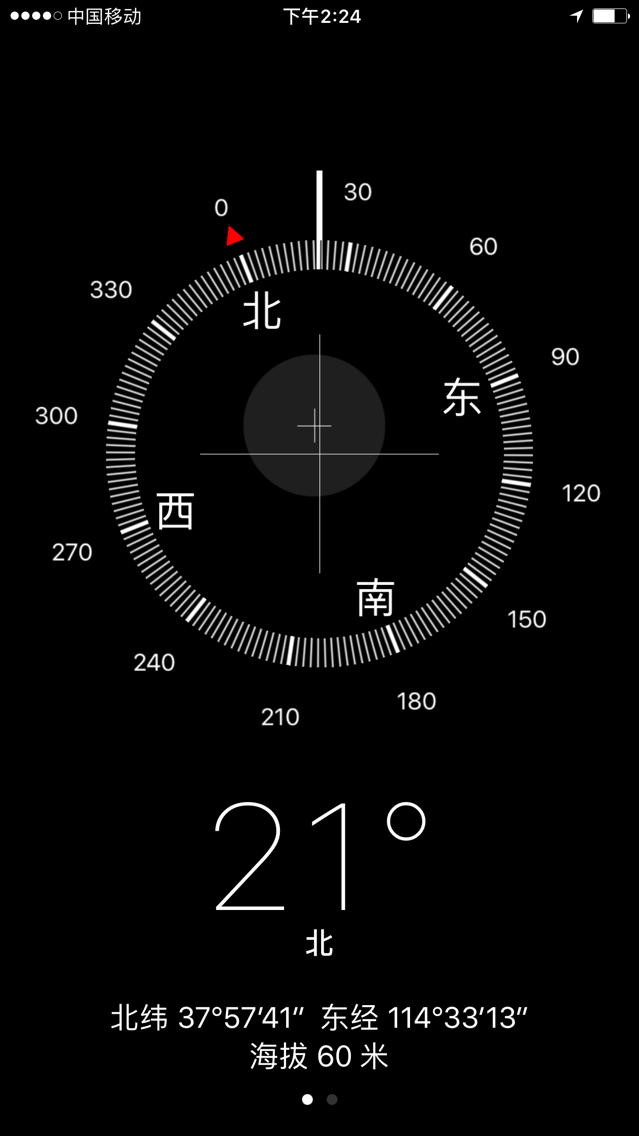Tap the page indicator dots
Screen dimensions: 639x1136
319,1099
